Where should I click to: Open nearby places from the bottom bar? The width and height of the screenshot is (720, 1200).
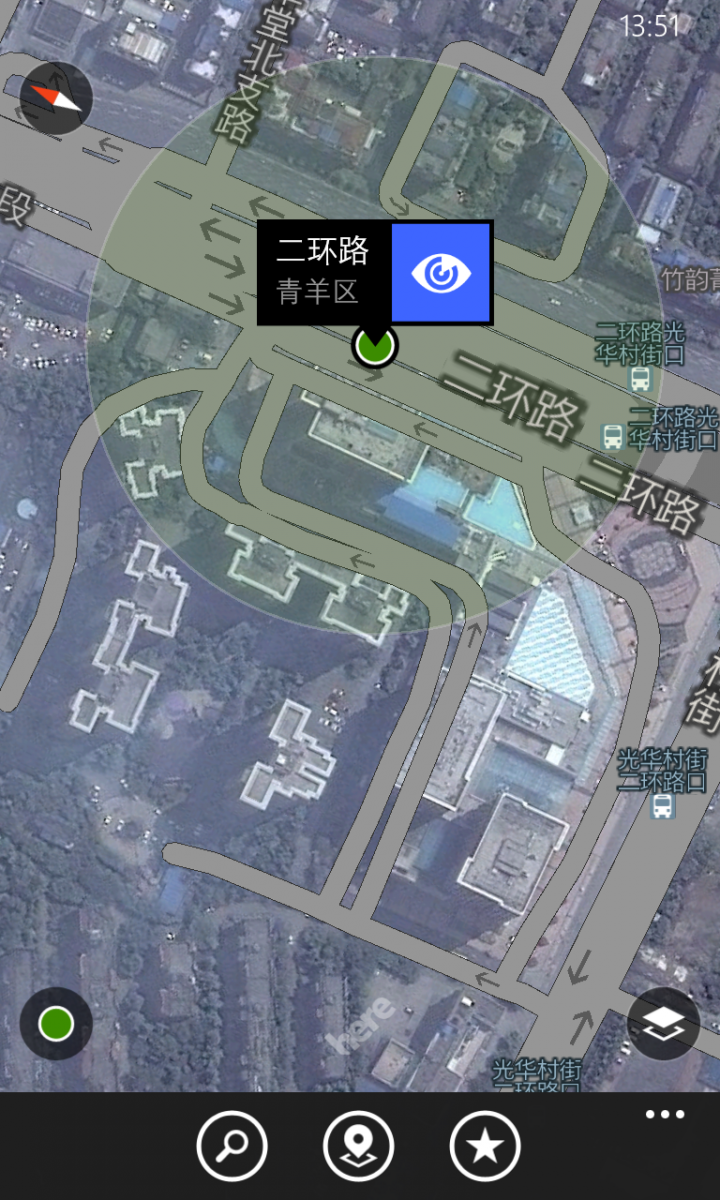pyautogui.click(x=359, y=1146)
